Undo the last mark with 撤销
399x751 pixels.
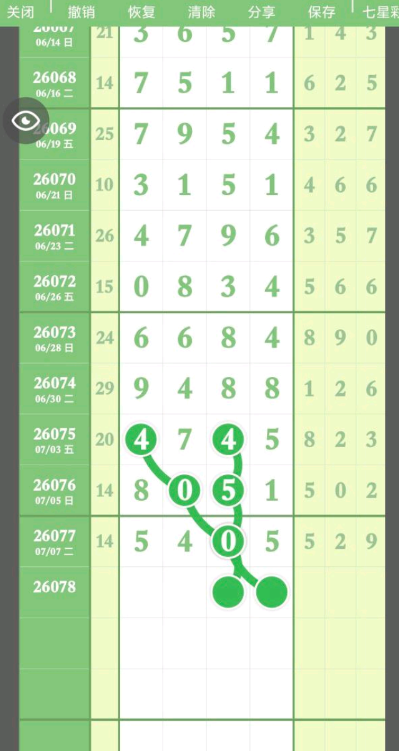pyautogui.click(x=81, y=12)
